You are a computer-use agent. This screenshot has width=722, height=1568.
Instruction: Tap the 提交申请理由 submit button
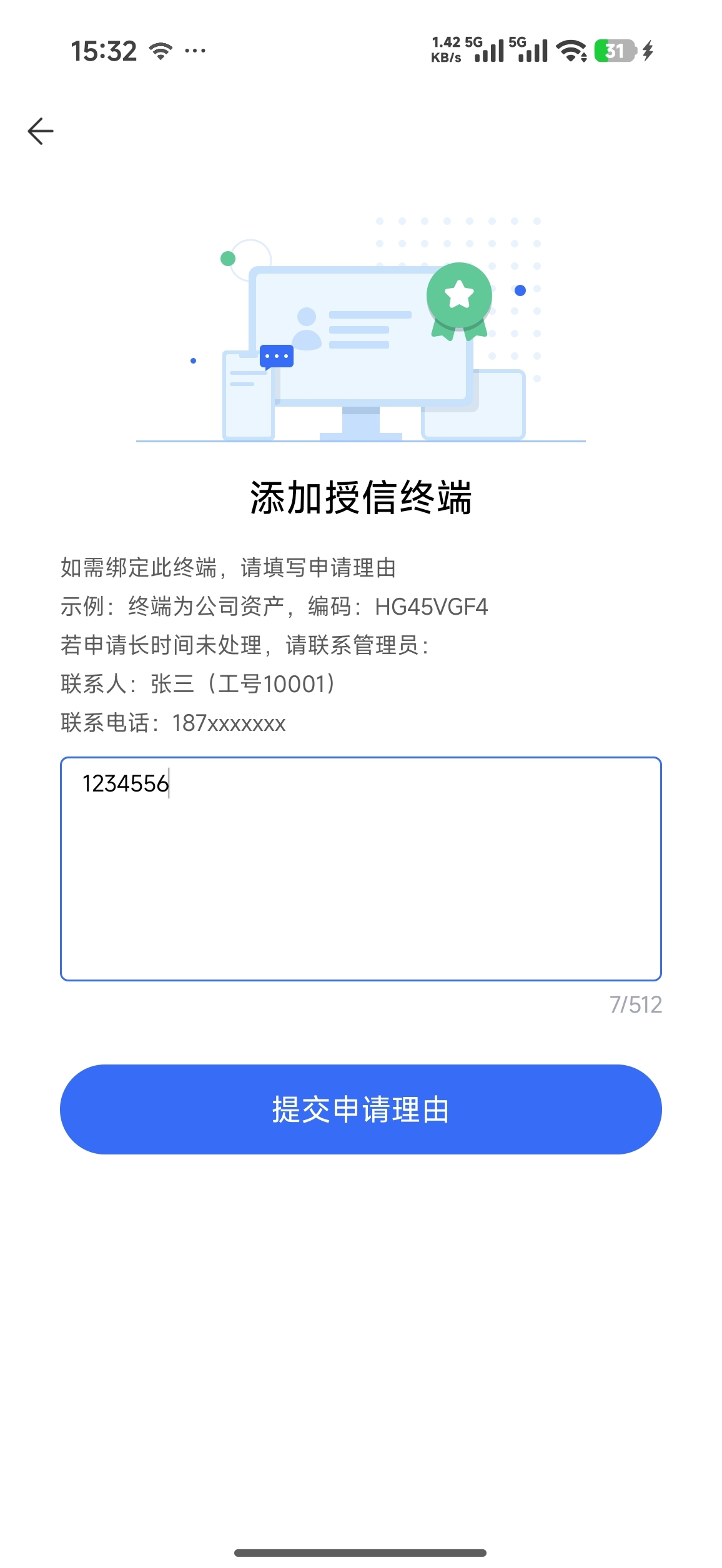pyautogui.click(x=360, y=1109)
